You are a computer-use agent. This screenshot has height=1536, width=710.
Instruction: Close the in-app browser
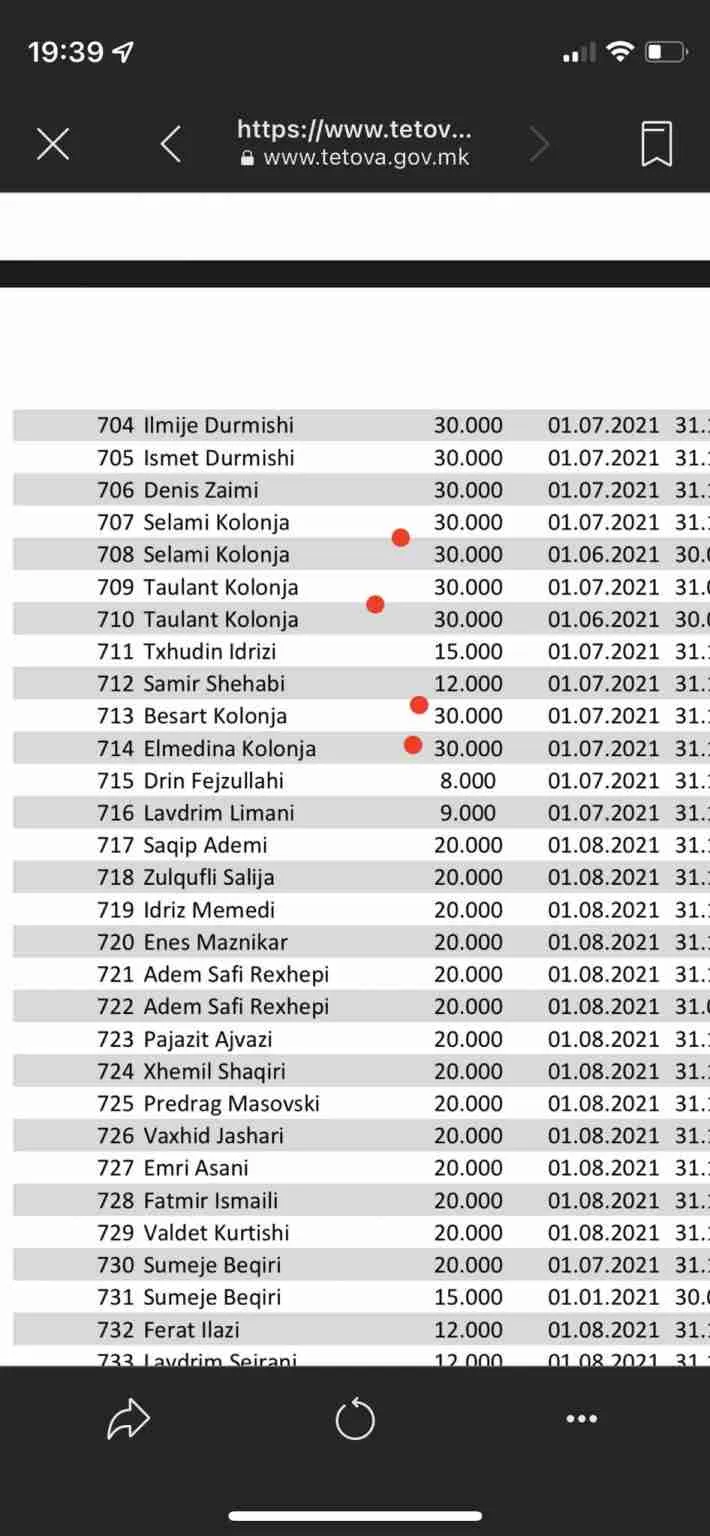tap(53, 144)
